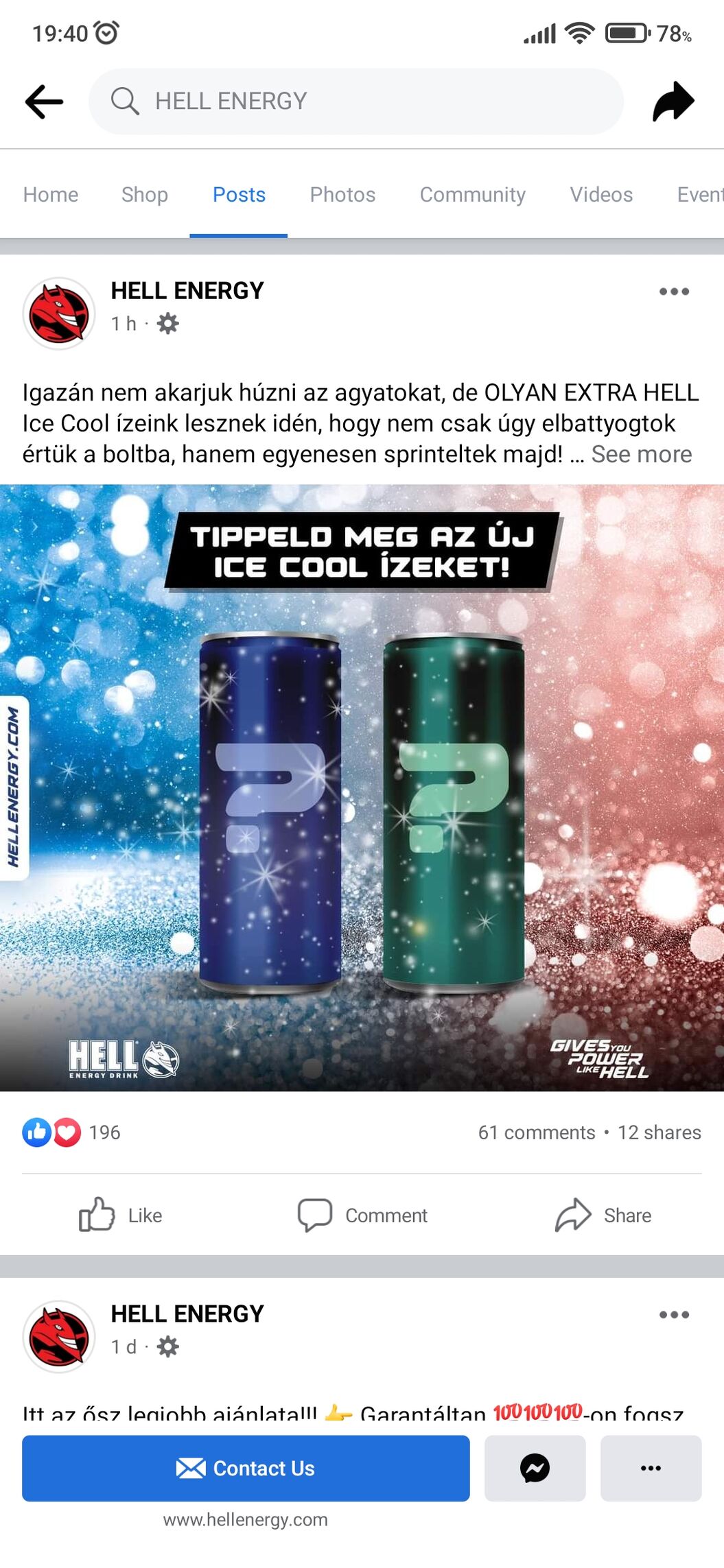The width and height of the screenshot is (724, 1568).
Task: See who reacted to the post
Action: [x=71, y=1132]
